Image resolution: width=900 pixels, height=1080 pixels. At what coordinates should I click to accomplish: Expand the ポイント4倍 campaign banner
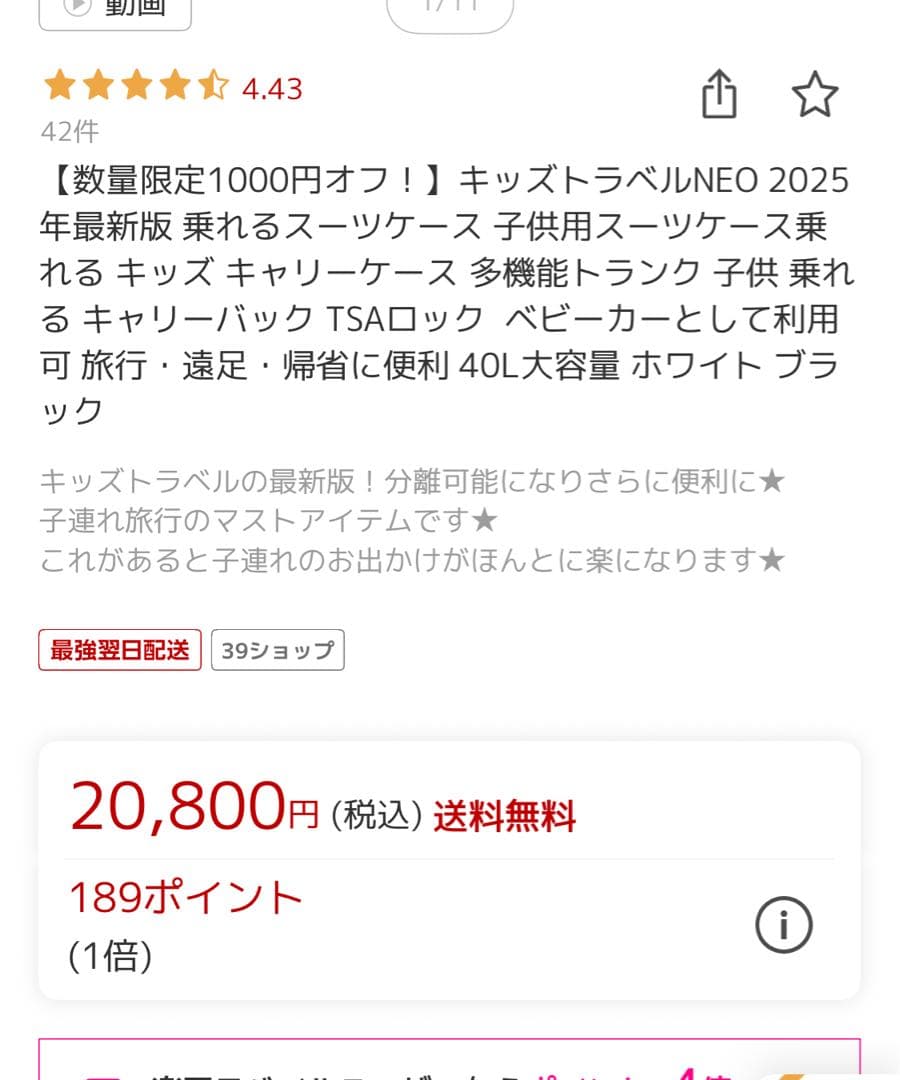coord(450,1070)
